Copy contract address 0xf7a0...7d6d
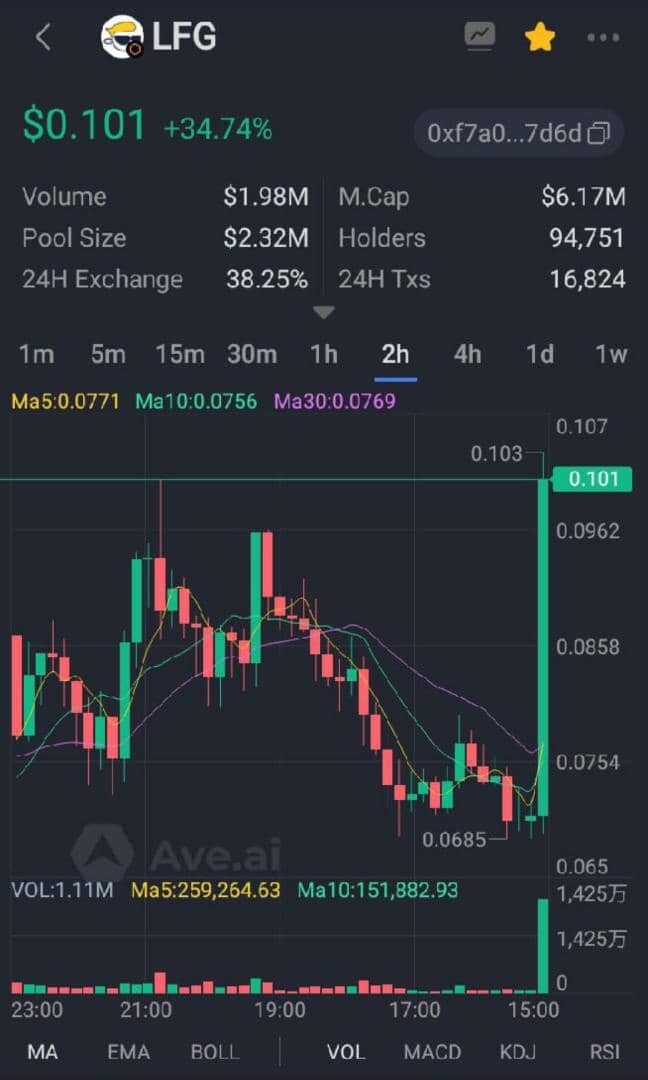The image size is (648, 1080). (x=519, y=133)
